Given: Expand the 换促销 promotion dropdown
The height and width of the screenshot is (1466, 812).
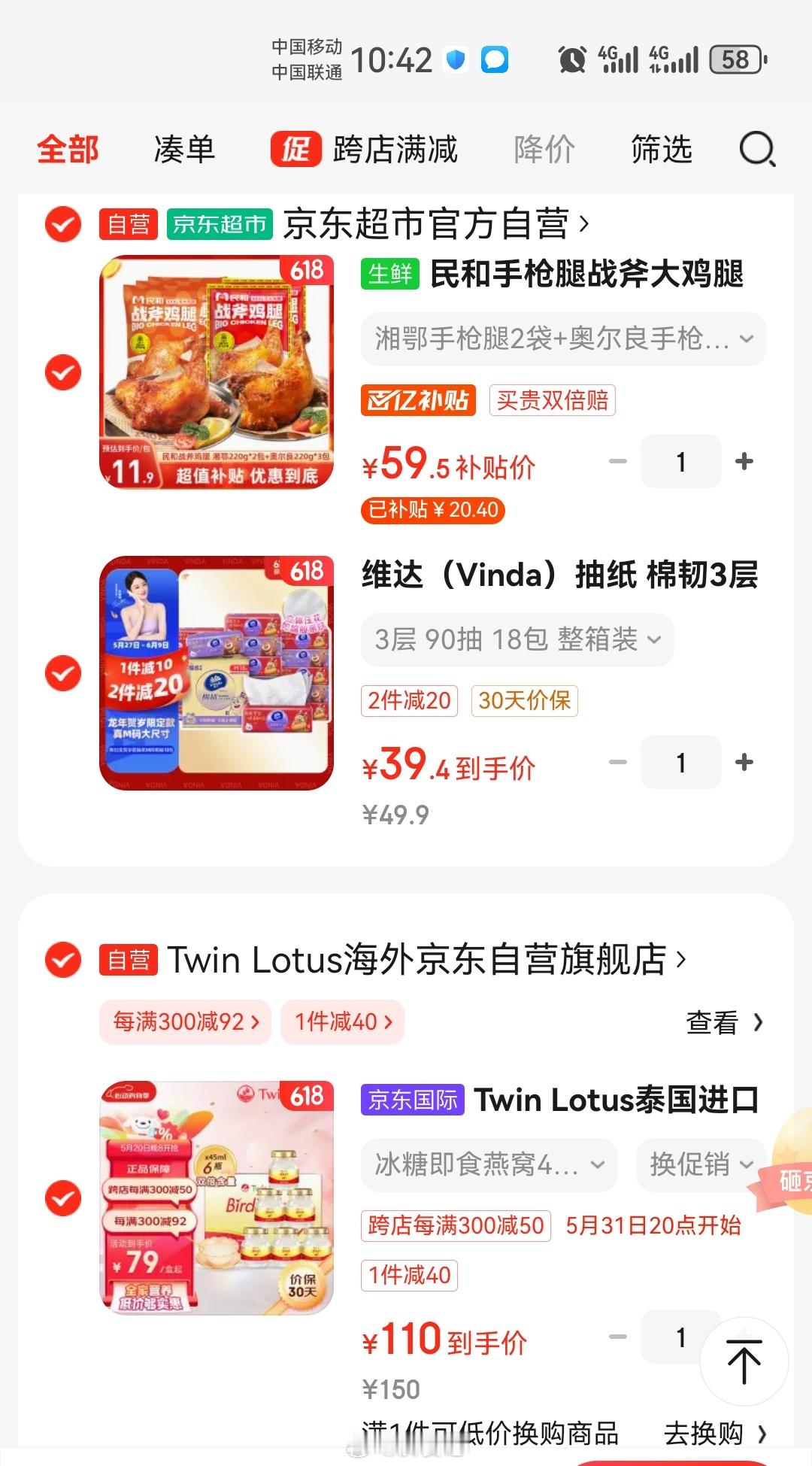Looking at the screenshot, I should (x=701, y=1164).
